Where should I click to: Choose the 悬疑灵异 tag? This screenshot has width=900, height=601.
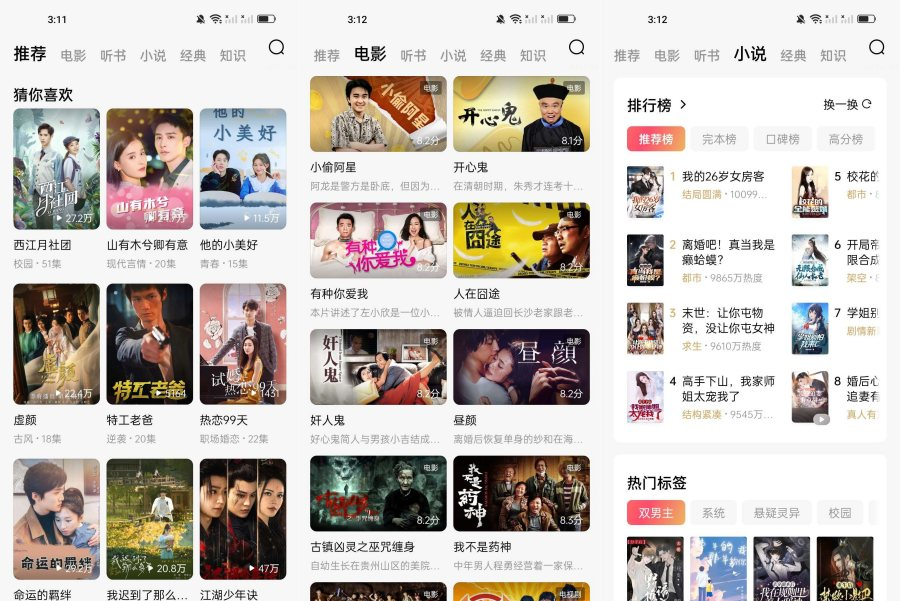(777, 513)
